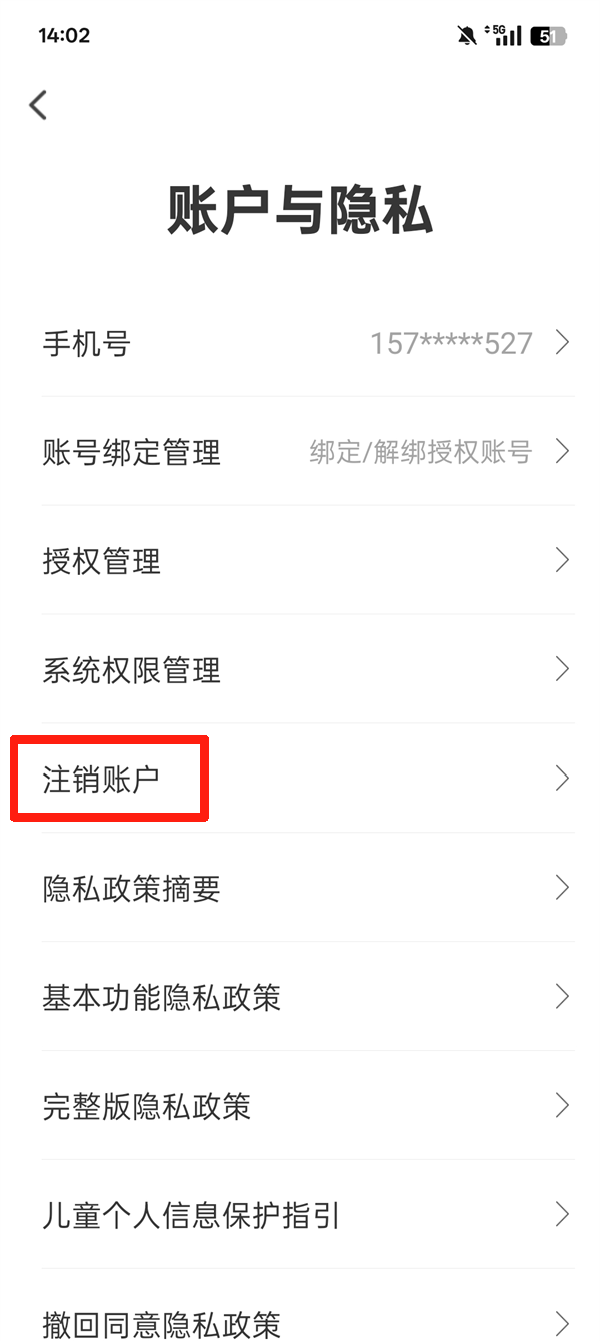Tap 撤回同意隐私政策 row
The image size is (600, 1341).
pyautogui.click(x=300, y=1322)
